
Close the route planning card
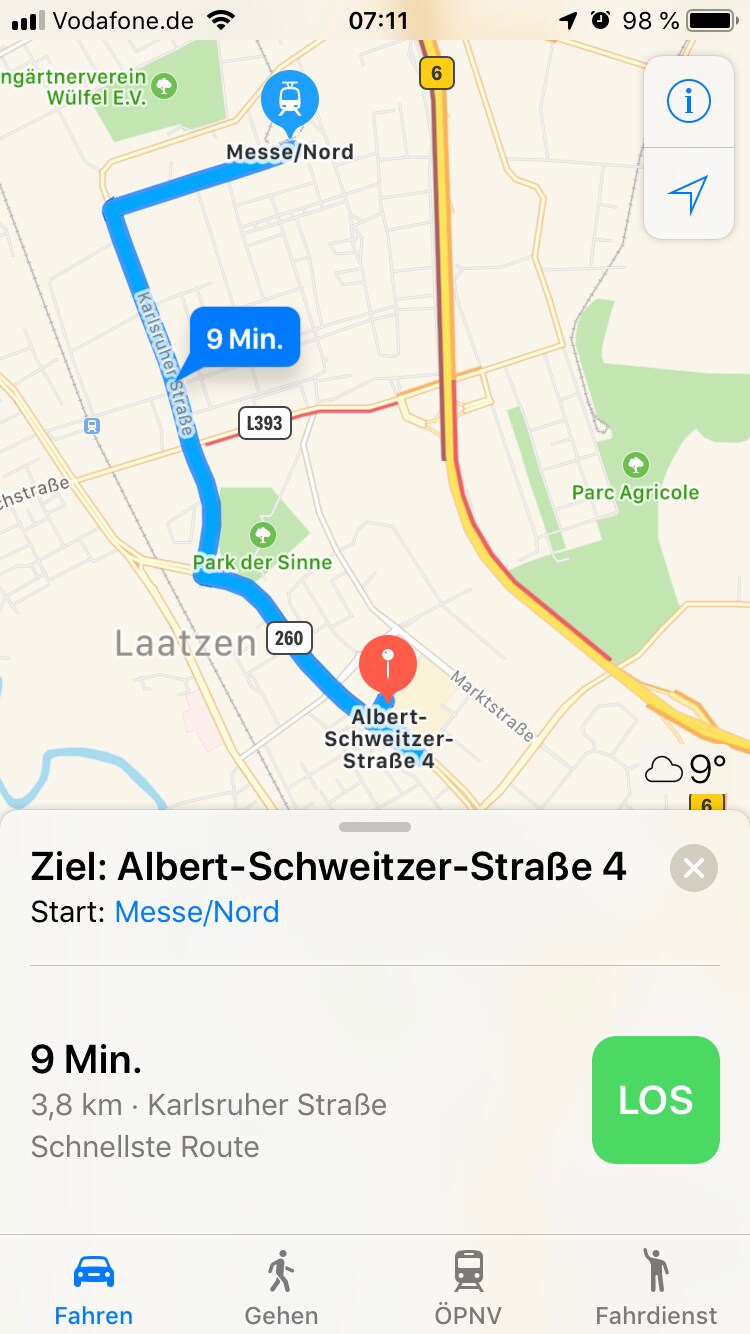pos(694,868)
